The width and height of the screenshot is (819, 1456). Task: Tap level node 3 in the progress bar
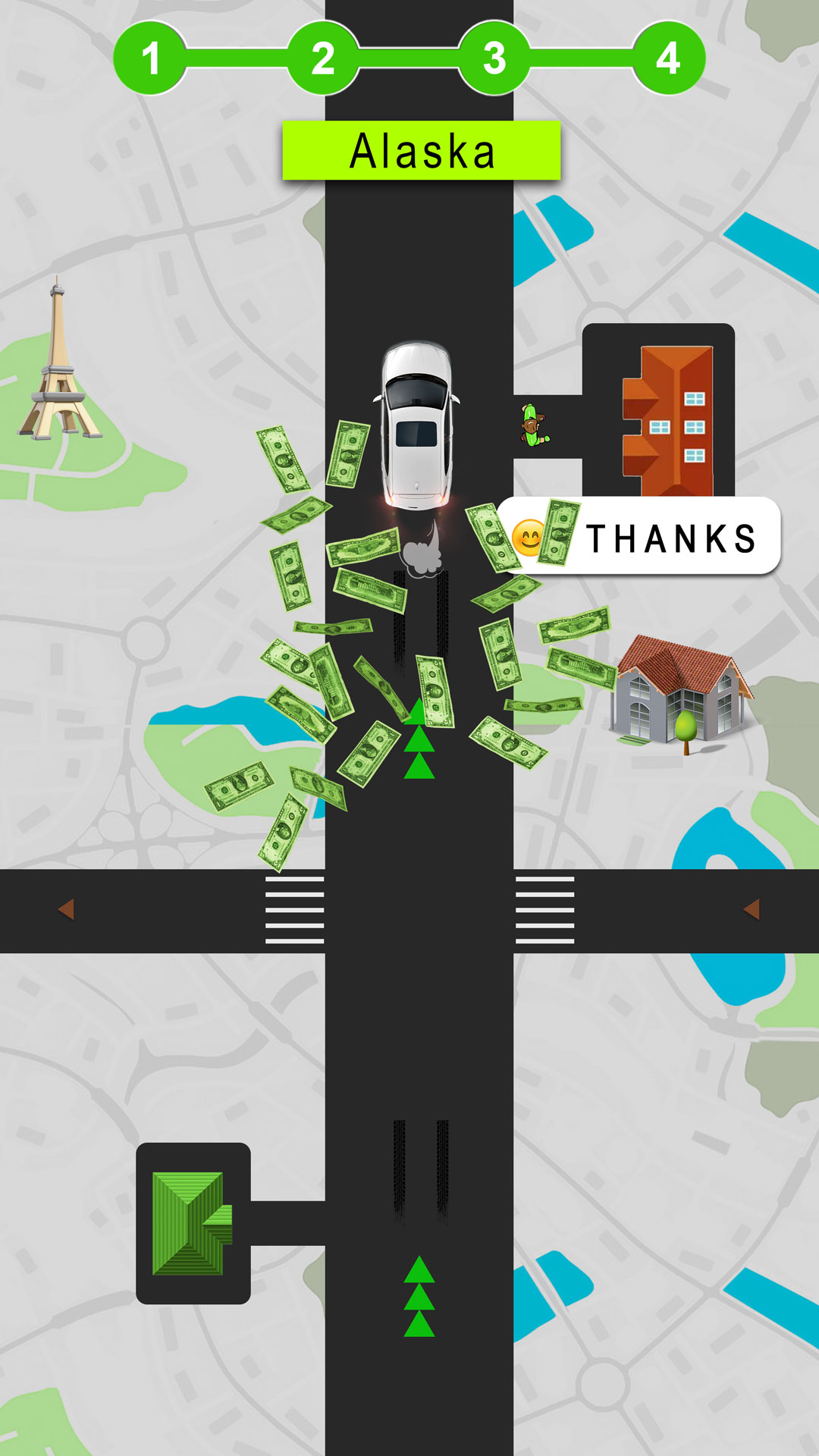(x=494, y=57)
